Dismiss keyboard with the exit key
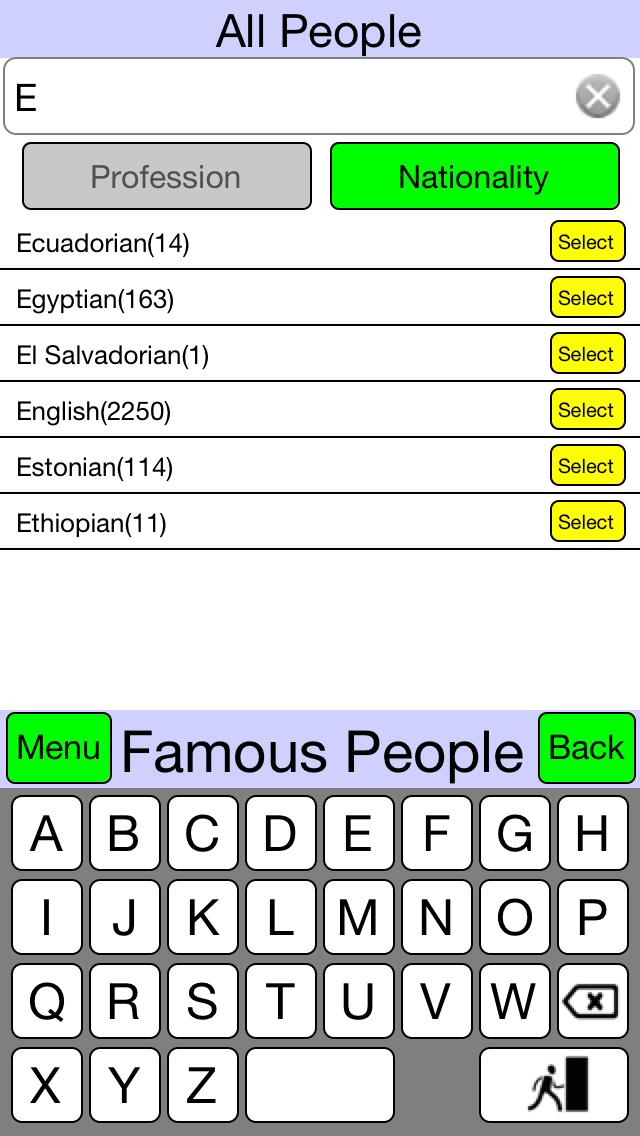Image resolution: width=640 pixels, height=1136 pixels. tap(556, 1085)
